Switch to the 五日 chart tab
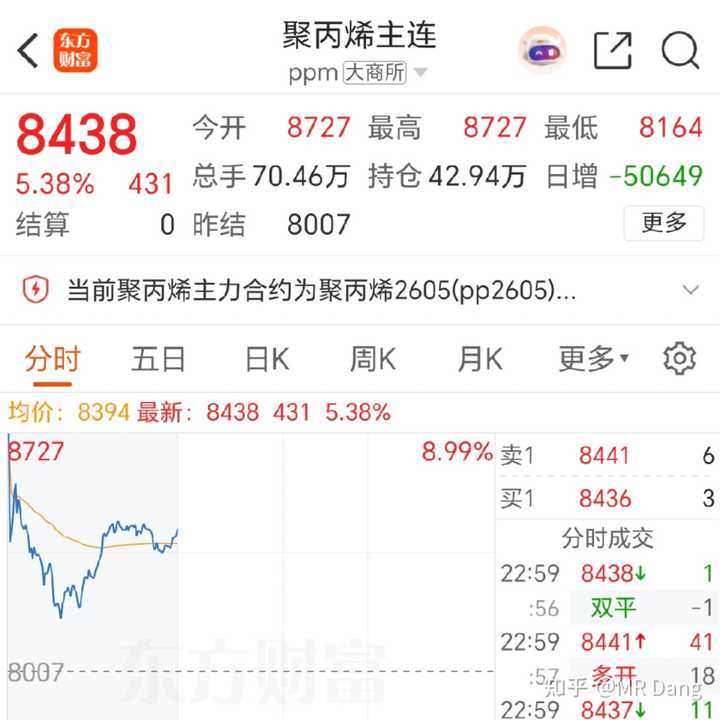 click(x=158, y=358)
